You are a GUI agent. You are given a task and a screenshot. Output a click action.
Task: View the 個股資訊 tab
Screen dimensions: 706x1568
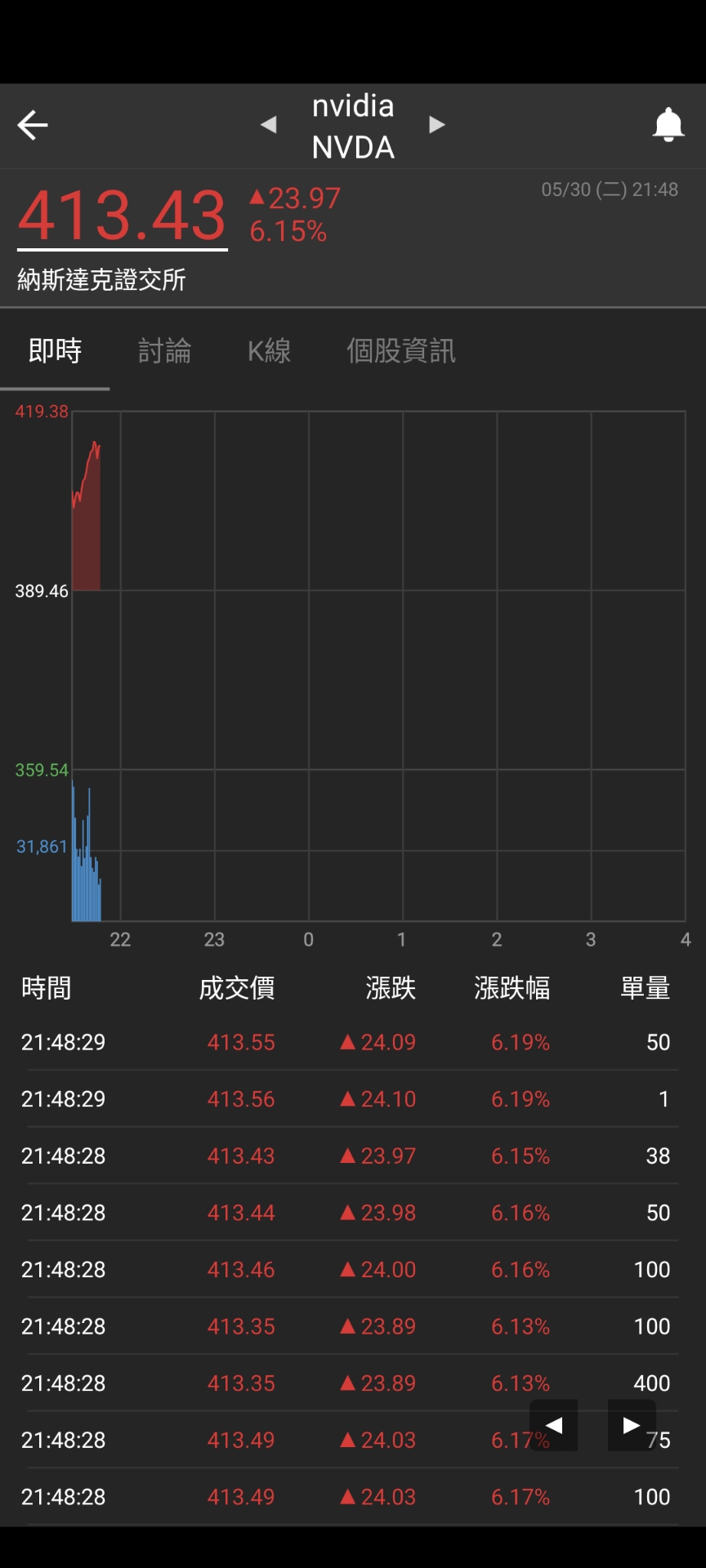(400, 351)
